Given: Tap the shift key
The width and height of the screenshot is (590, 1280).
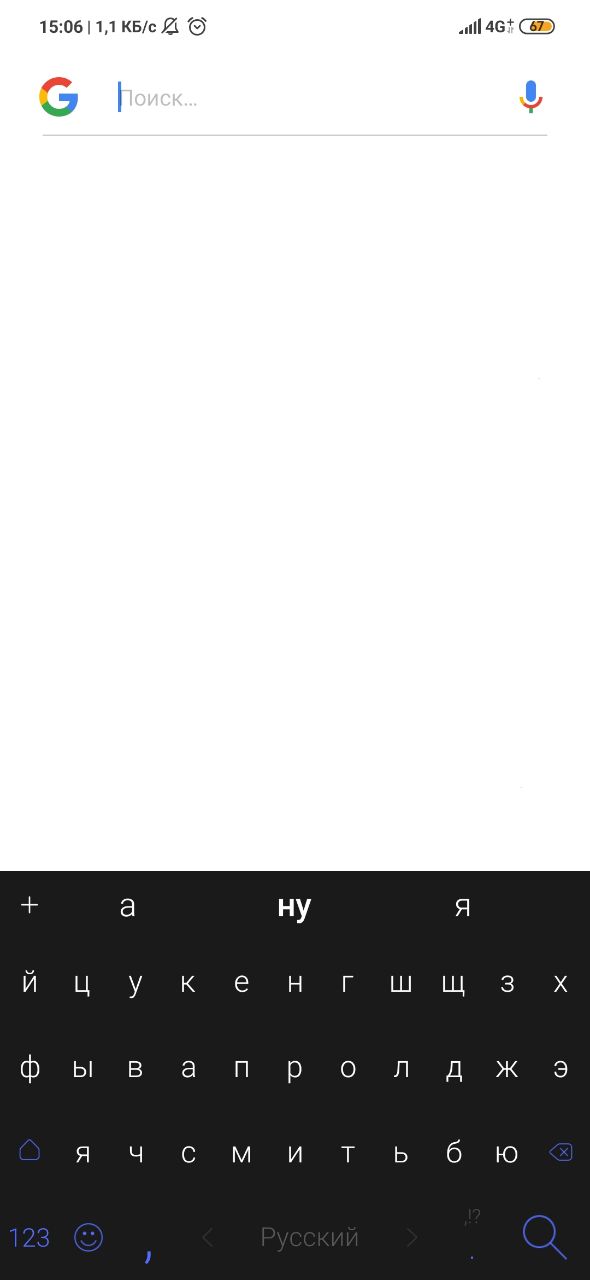Looking at the screenshot, I should (30, 1152).
